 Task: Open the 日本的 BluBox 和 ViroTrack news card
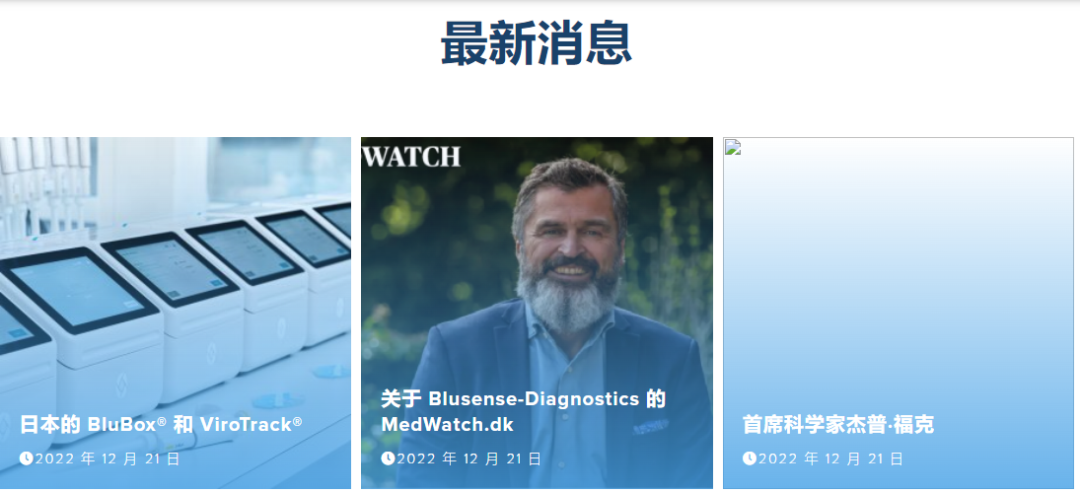161,424
